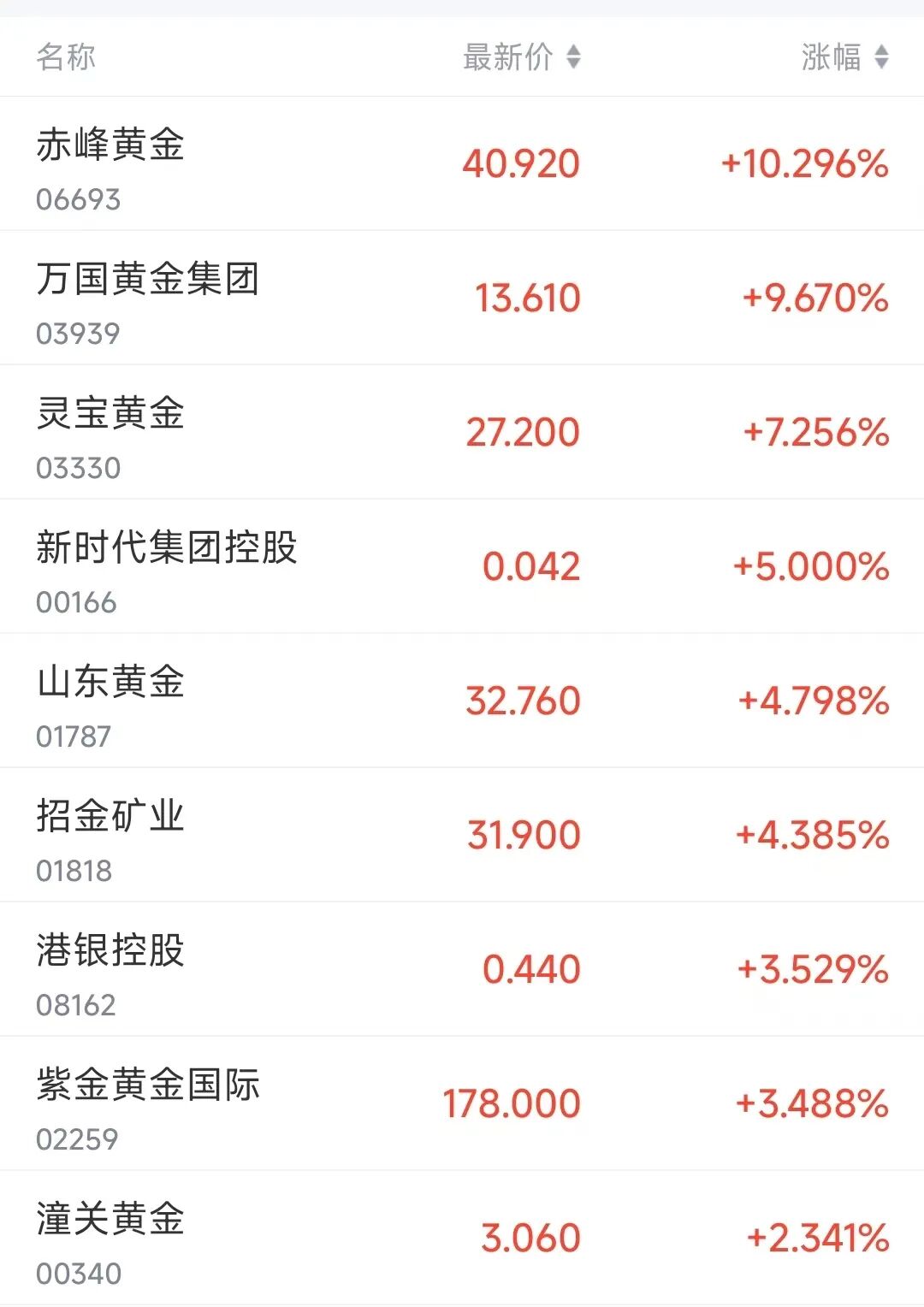Image resolution: width=924 pixels, height=1307 pixels.
Task: Sort the list by 涨幅
Action: (x=844, y=57)
